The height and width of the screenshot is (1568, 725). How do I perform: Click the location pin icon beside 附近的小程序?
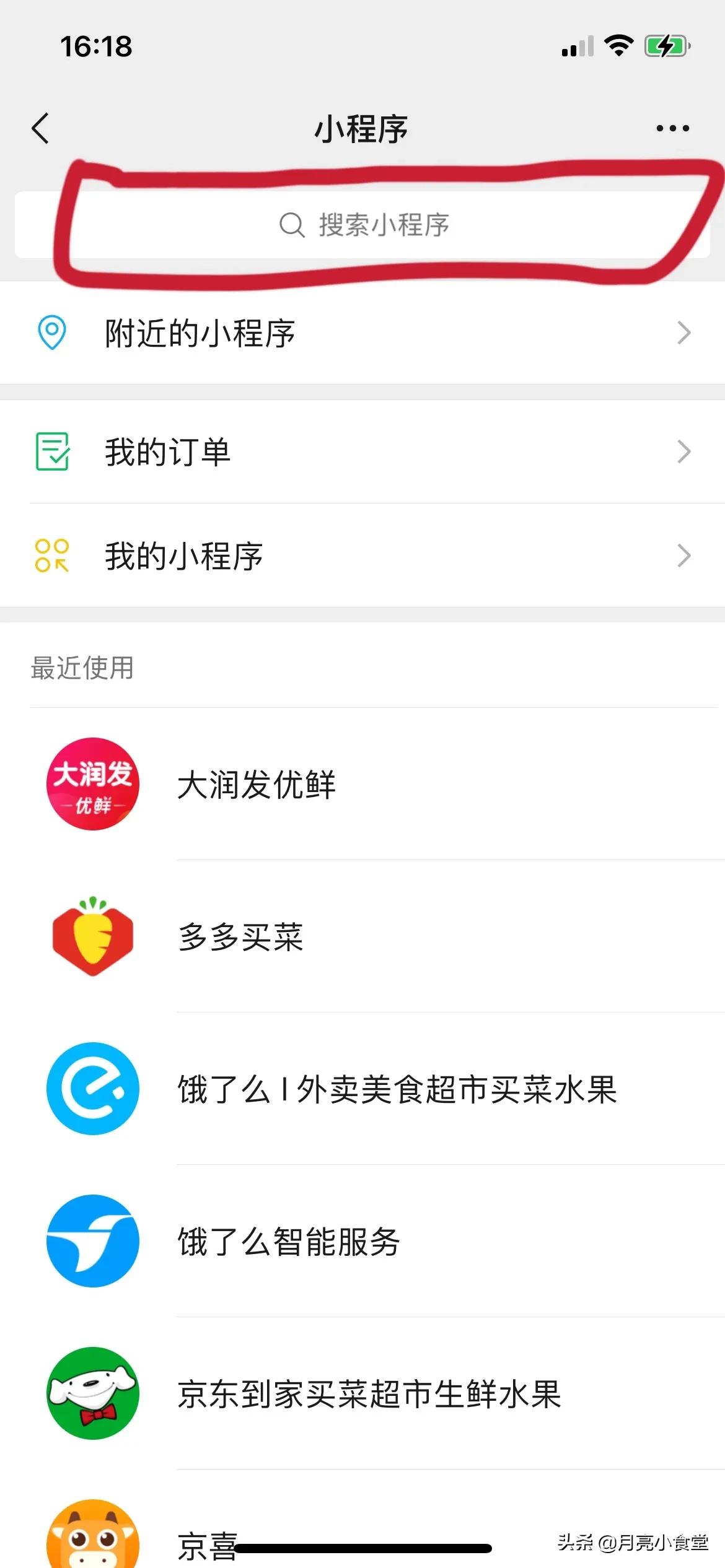pyautogui.click(x=52, y=333)
